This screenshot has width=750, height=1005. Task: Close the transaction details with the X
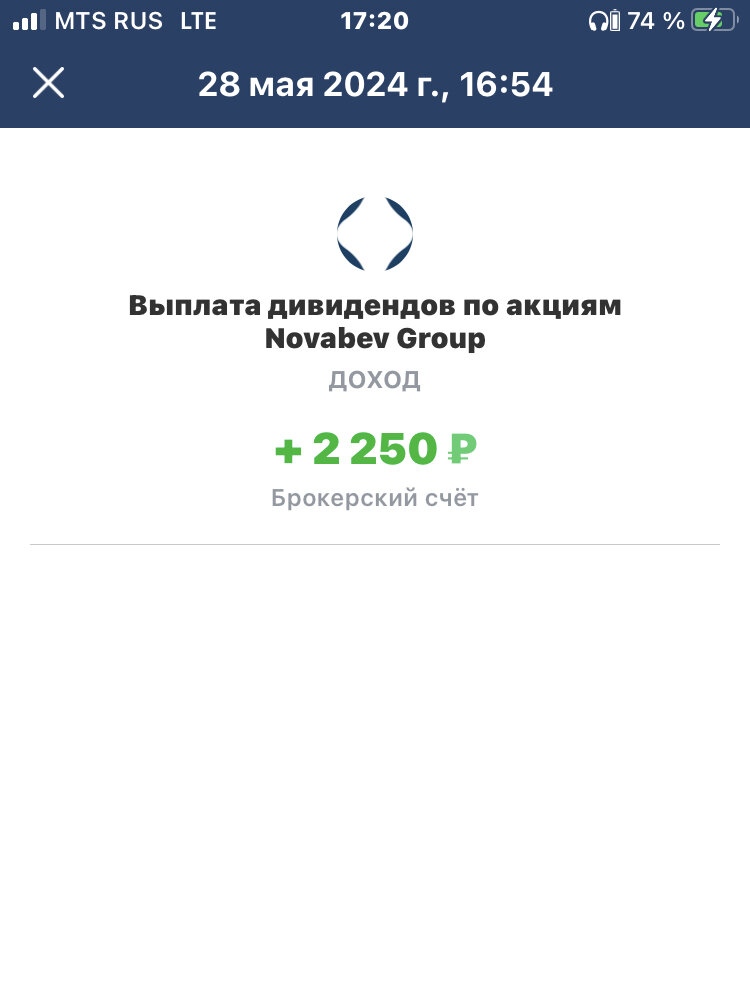tap(48, 83)
